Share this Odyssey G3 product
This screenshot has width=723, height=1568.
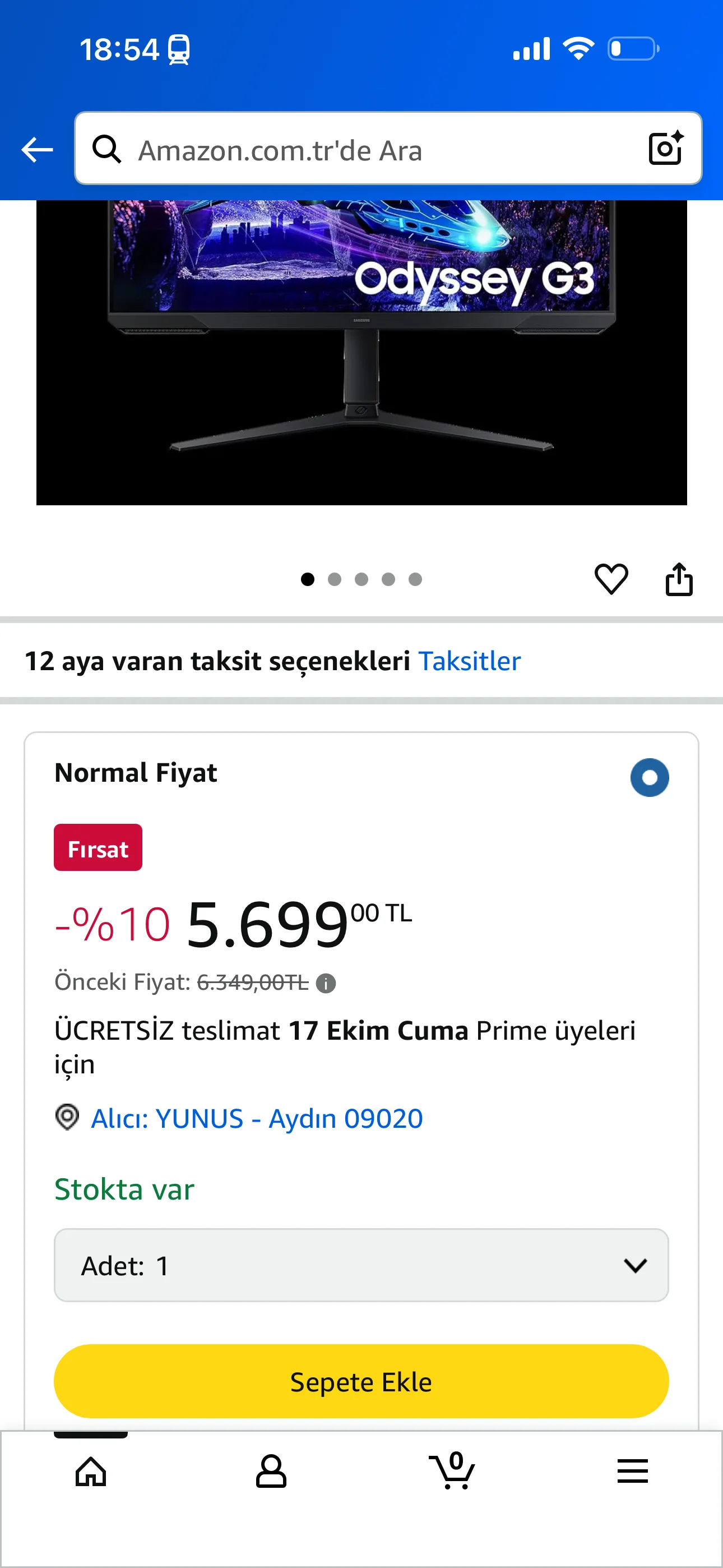point(679,579)
